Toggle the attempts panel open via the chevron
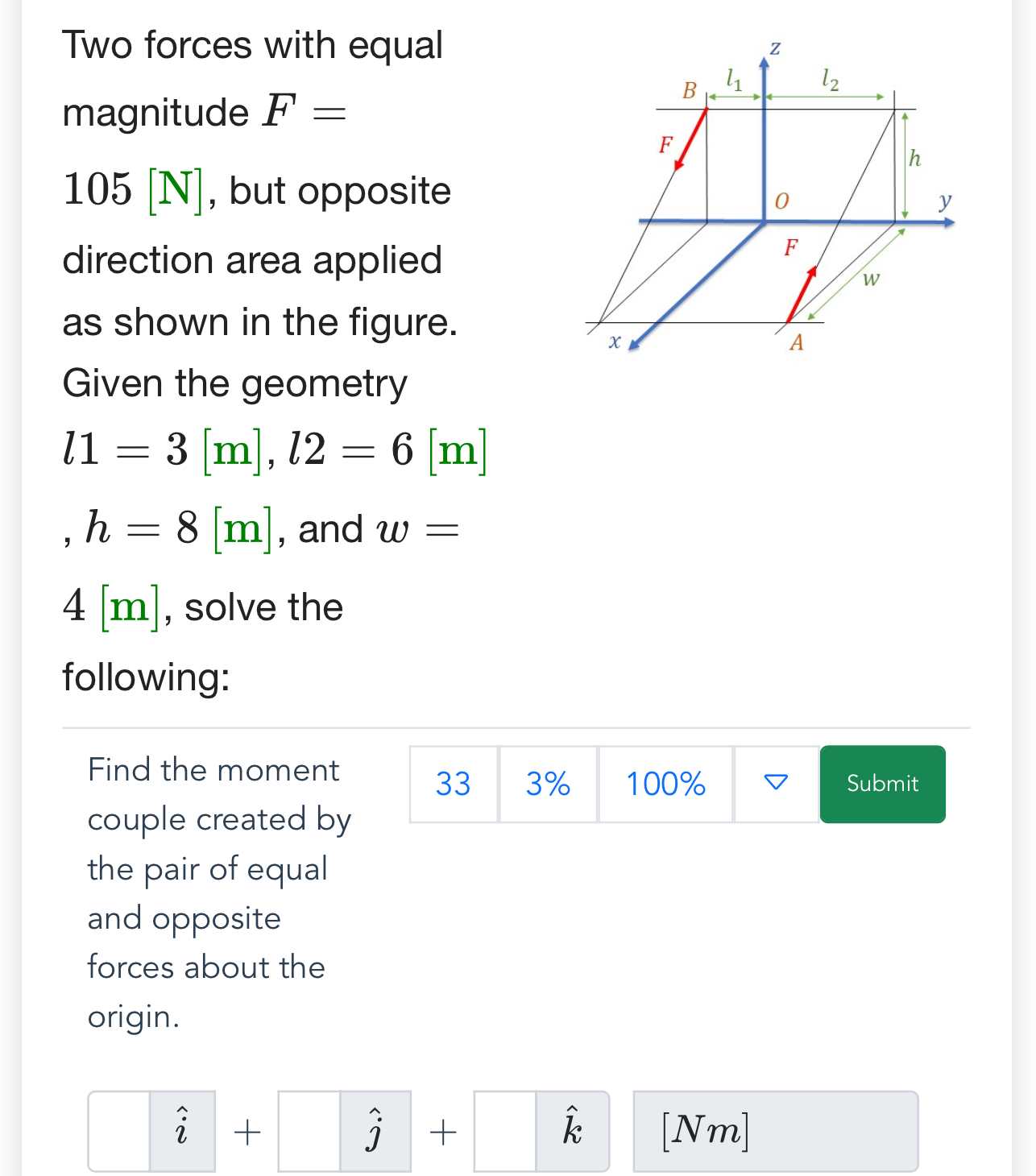 [x=775, y=783]
